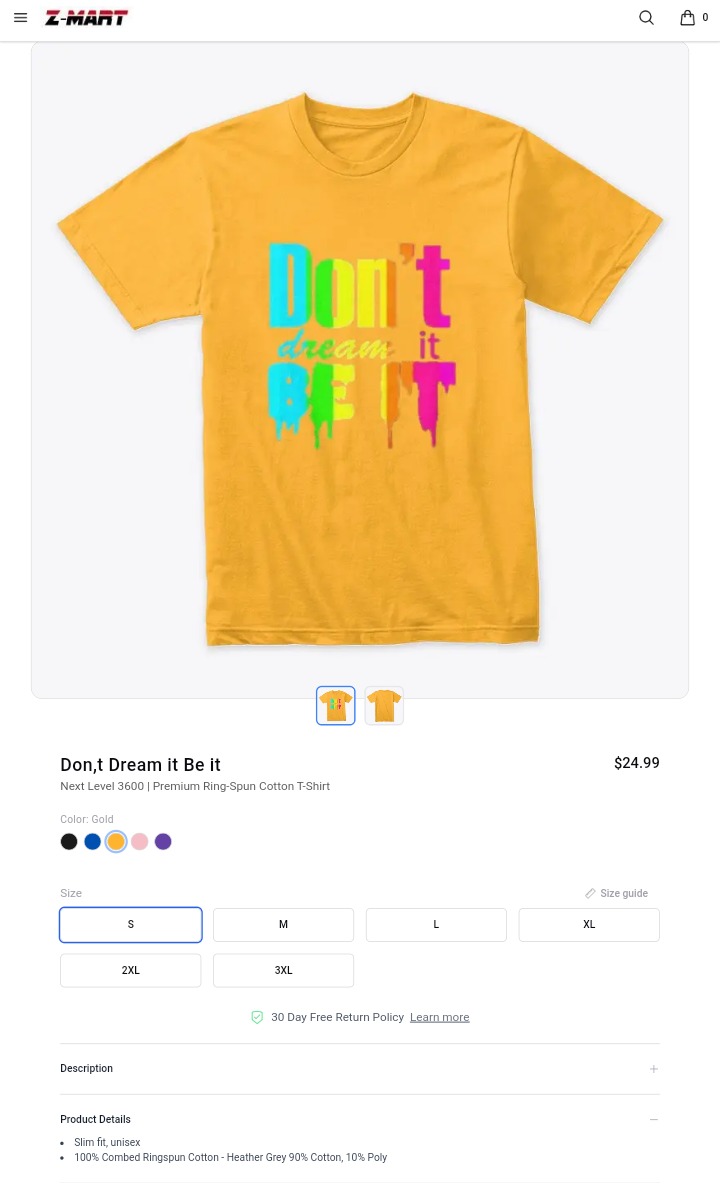Choose the gold color swatch
This screenshot has width=720, height=1183.
(116, 842)
